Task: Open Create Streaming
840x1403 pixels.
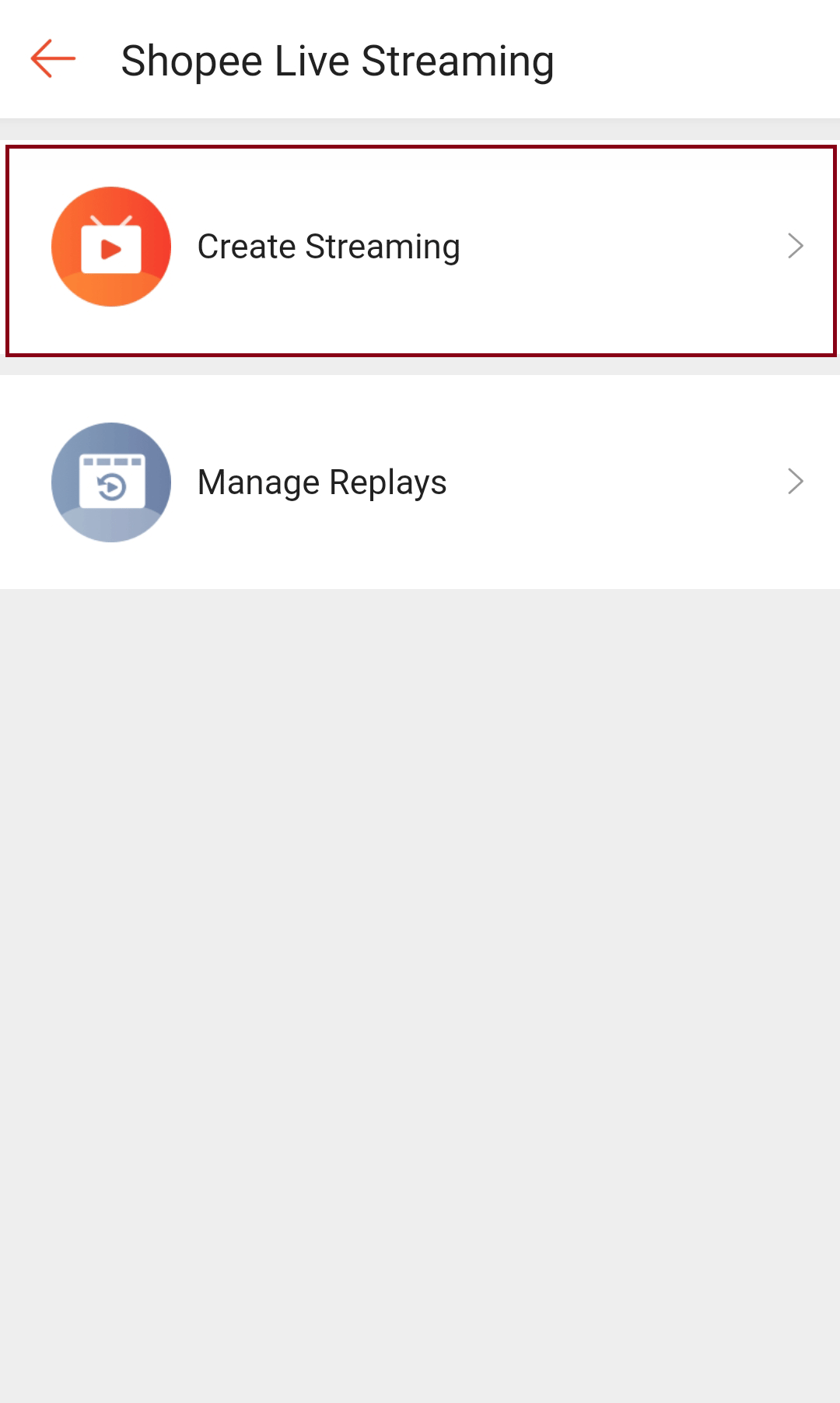Action: [x=420, y=249]
